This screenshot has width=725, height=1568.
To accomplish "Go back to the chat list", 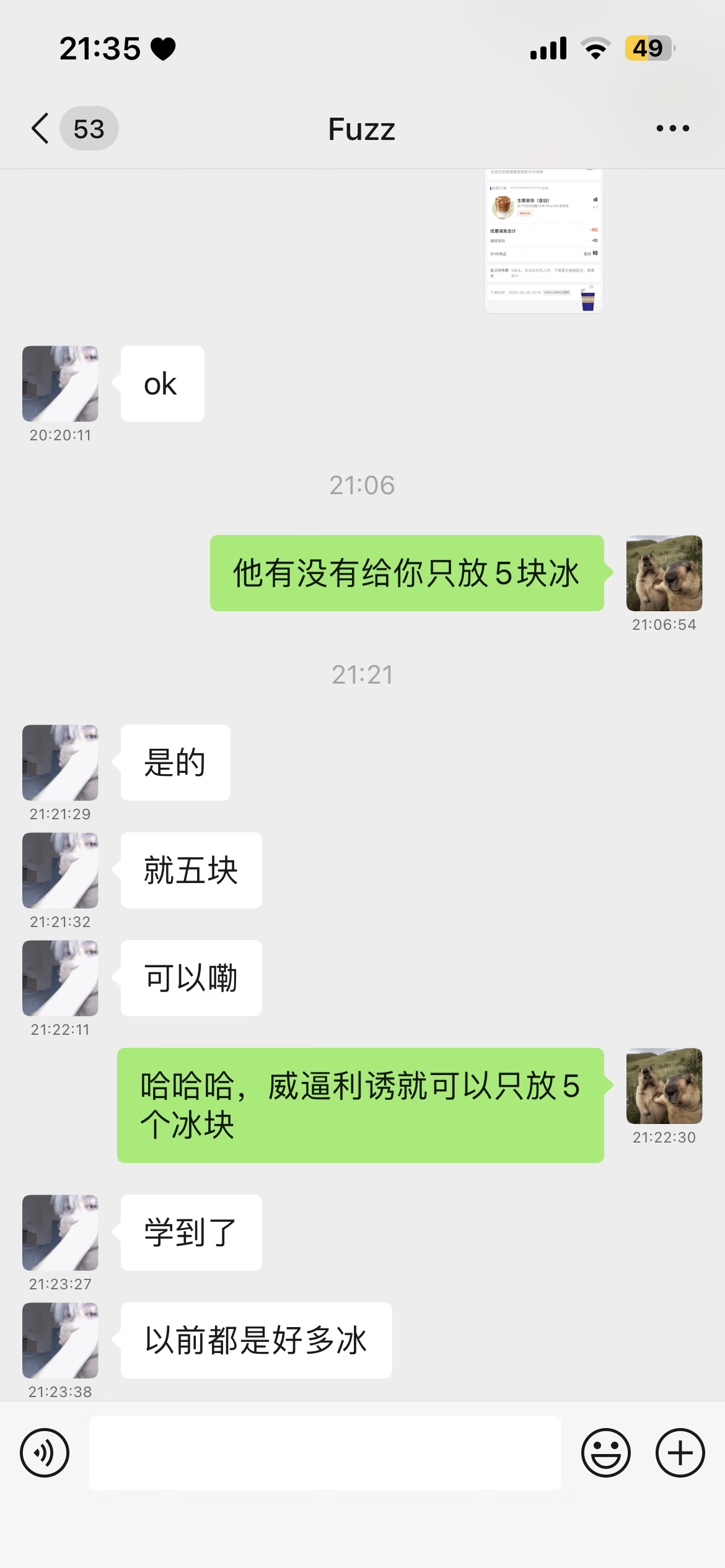I will pos(41,129).
